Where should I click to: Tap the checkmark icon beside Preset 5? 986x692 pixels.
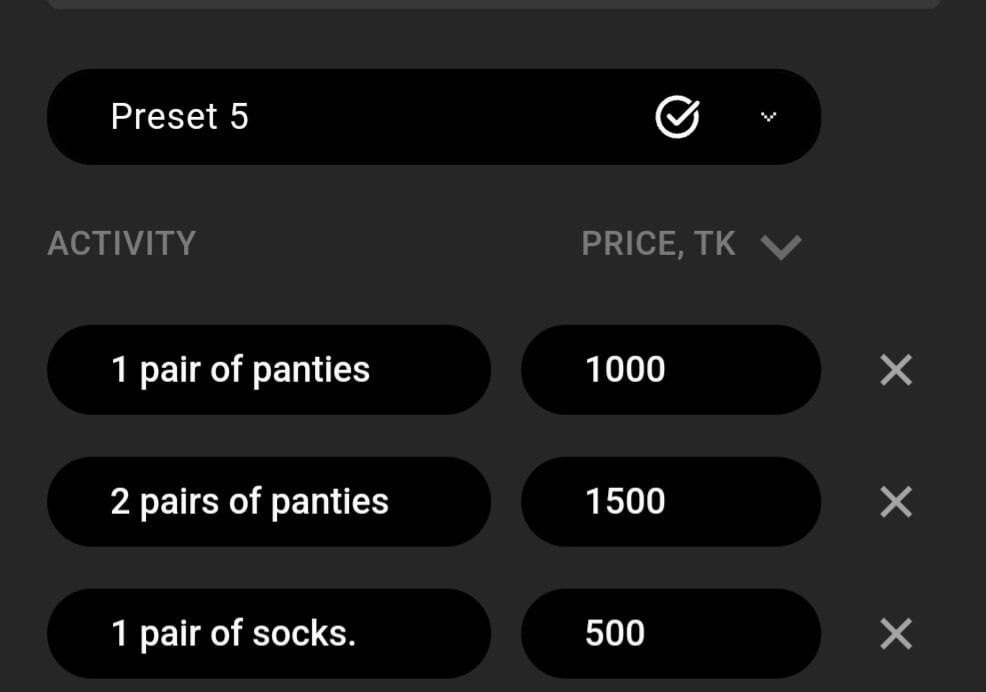coord(677,117)
